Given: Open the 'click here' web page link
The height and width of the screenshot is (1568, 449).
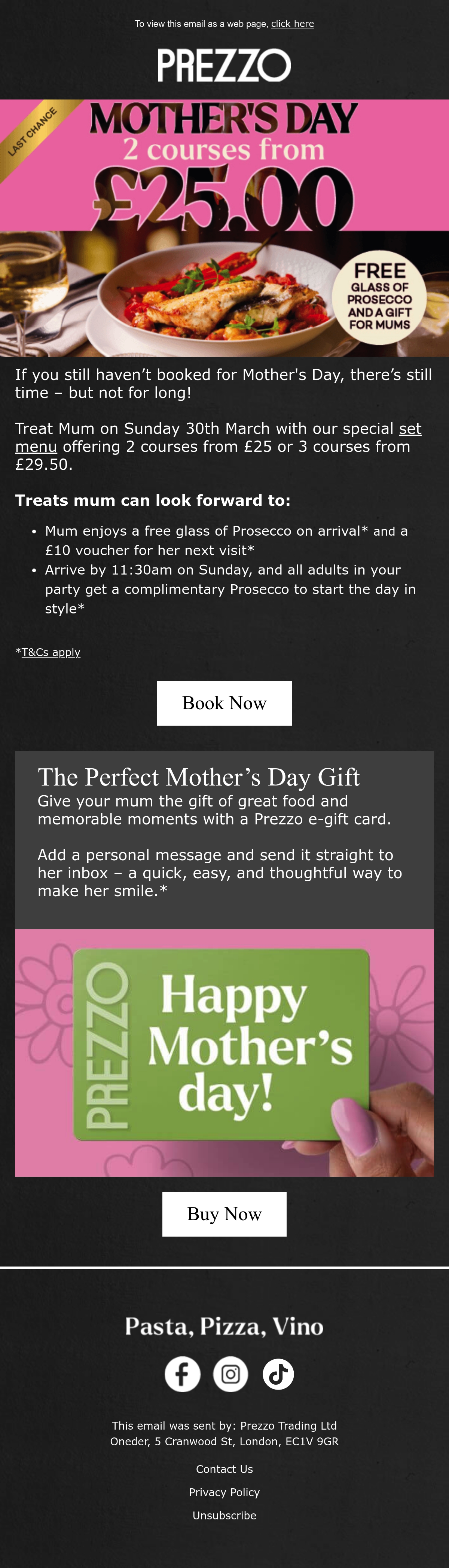Looking at the screenshot, I should coord(293,24).
